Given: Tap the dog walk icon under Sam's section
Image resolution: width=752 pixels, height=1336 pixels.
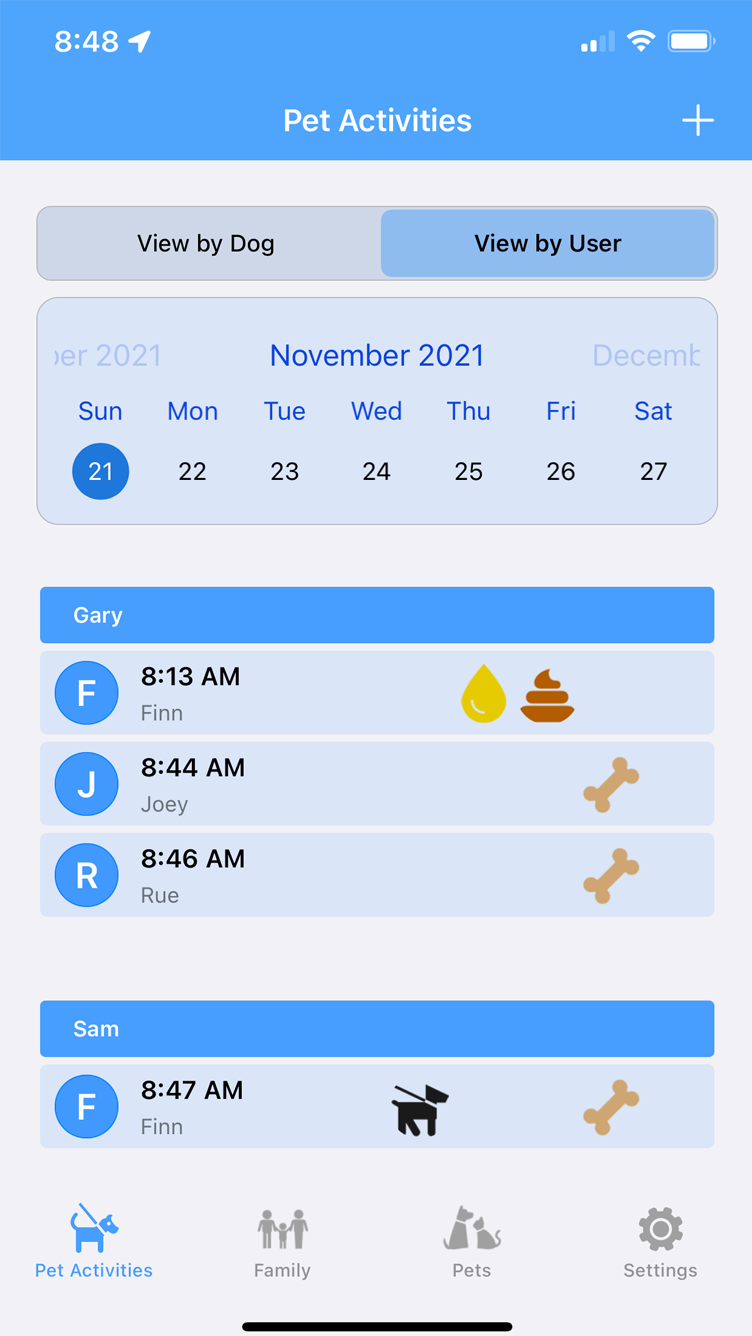Looking at the screenshot, I should coord(420,1106).
